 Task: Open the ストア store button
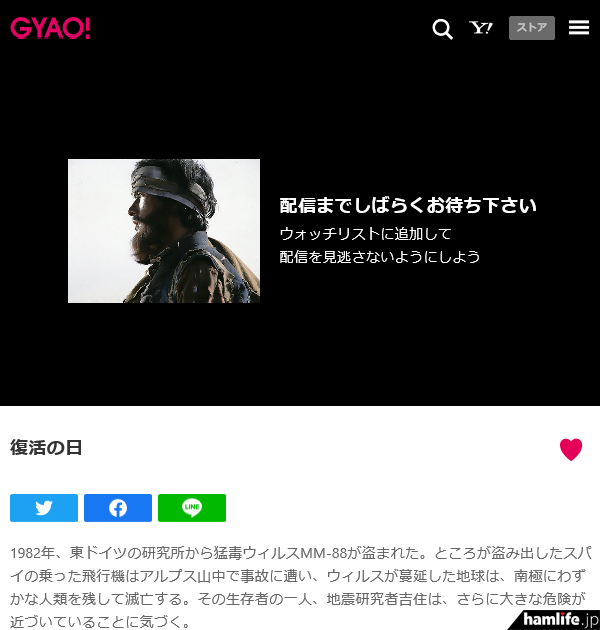(531, 28)
